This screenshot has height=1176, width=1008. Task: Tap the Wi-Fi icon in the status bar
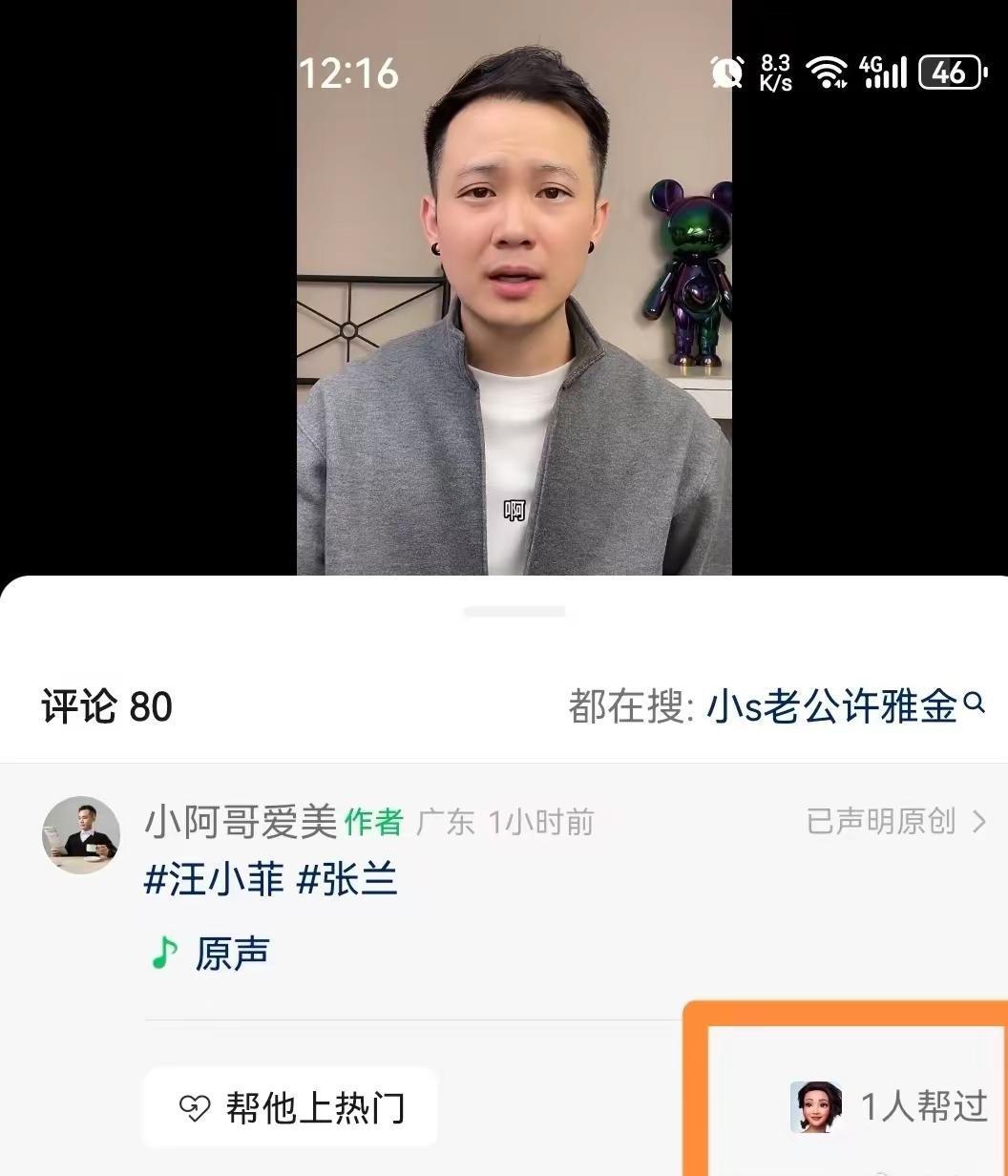click(x=825, y=73)
